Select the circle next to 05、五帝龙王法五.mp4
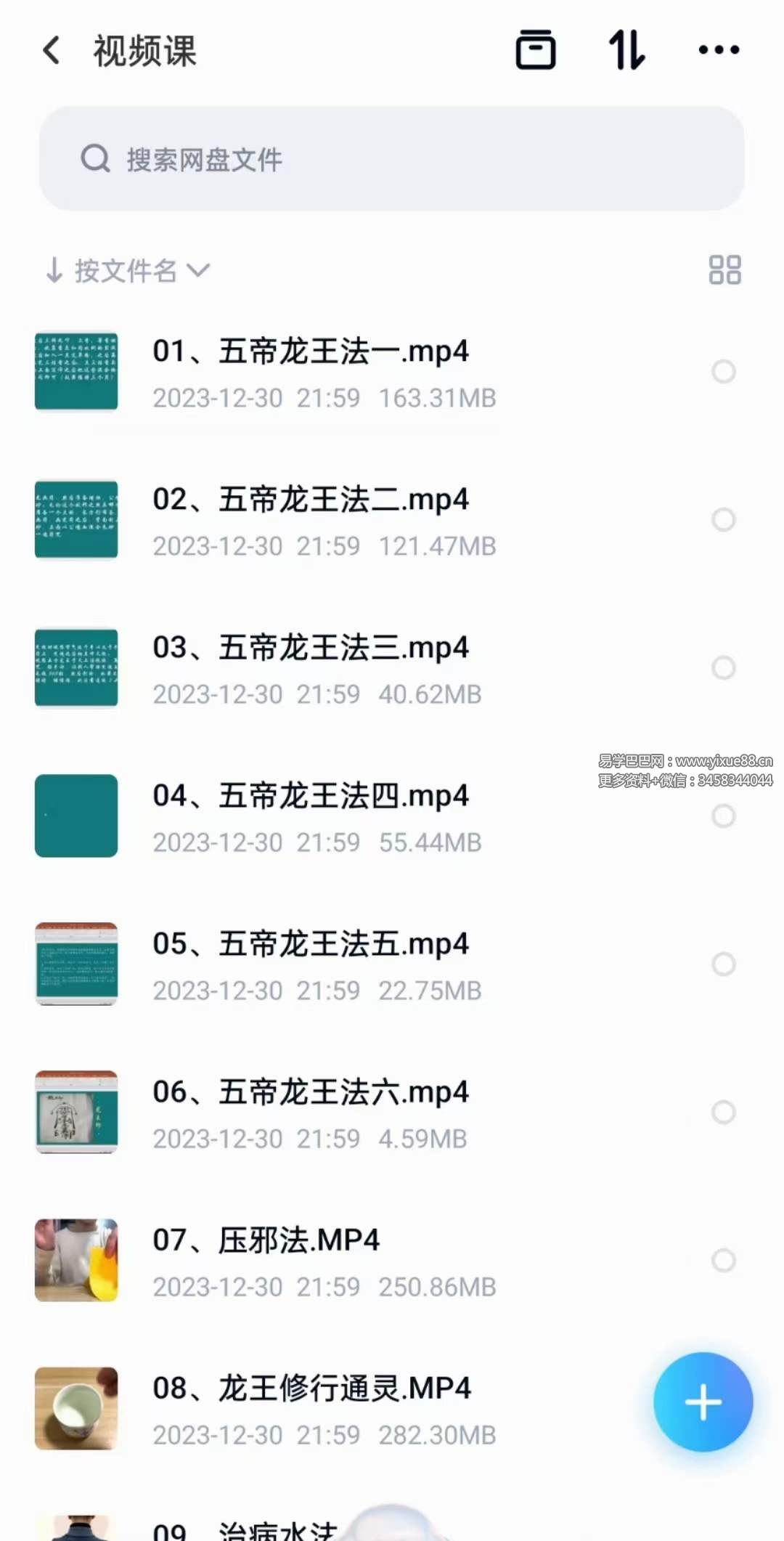784x1541 pixels. coord(723,964)
